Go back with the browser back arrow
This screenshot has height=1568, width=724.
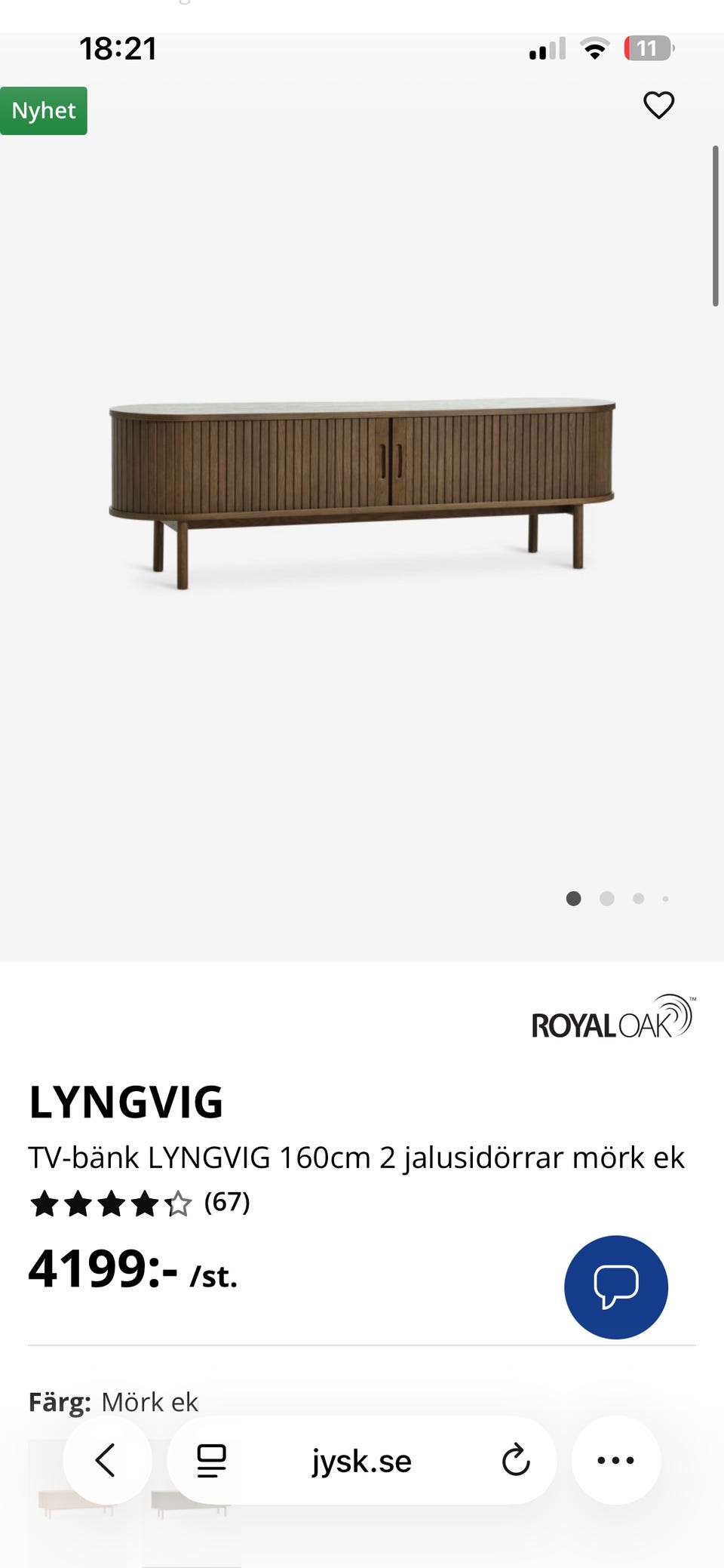click(106, 1459)
